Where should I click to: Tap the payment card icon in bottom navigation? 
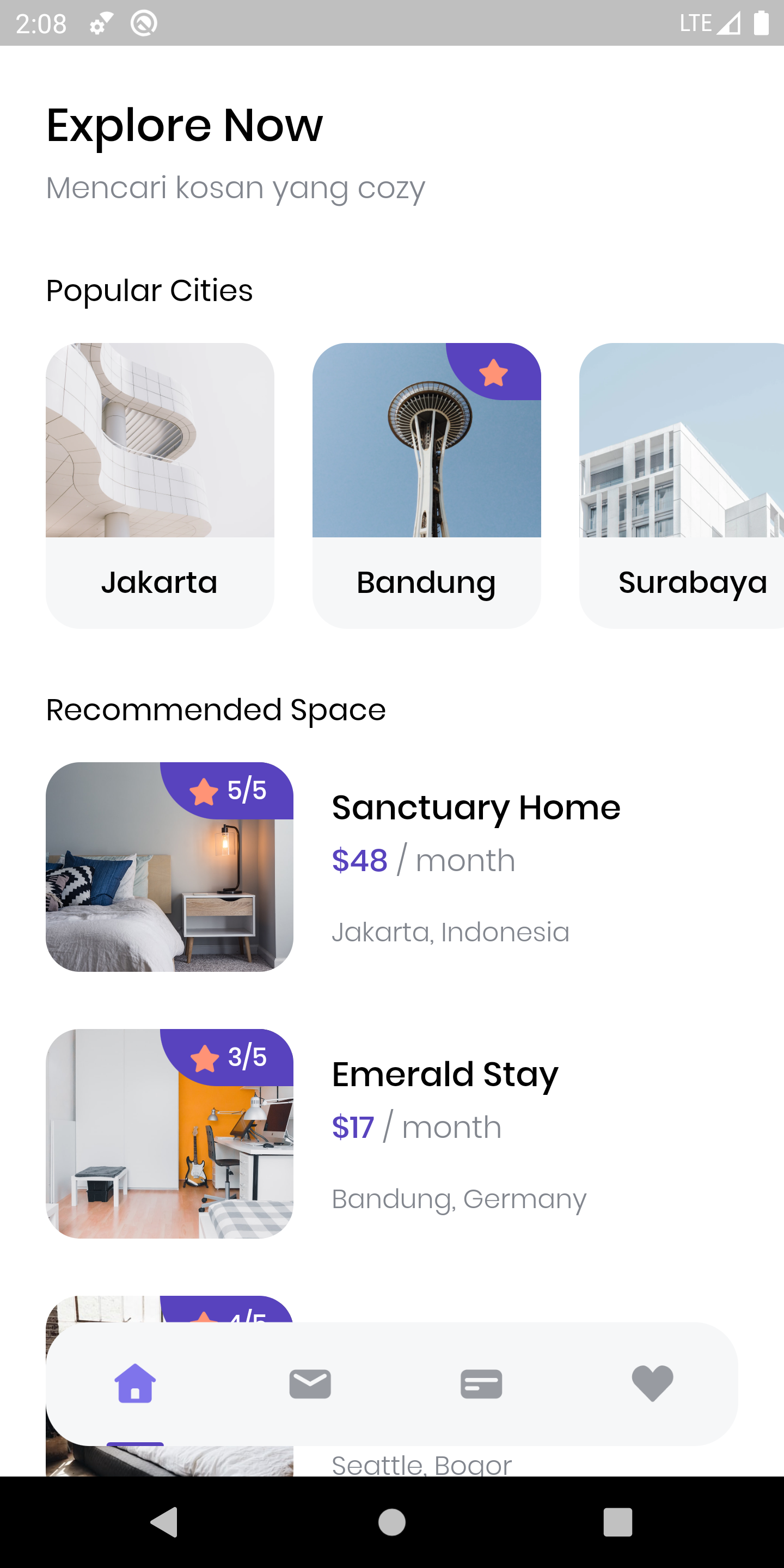coord(480,1384)
